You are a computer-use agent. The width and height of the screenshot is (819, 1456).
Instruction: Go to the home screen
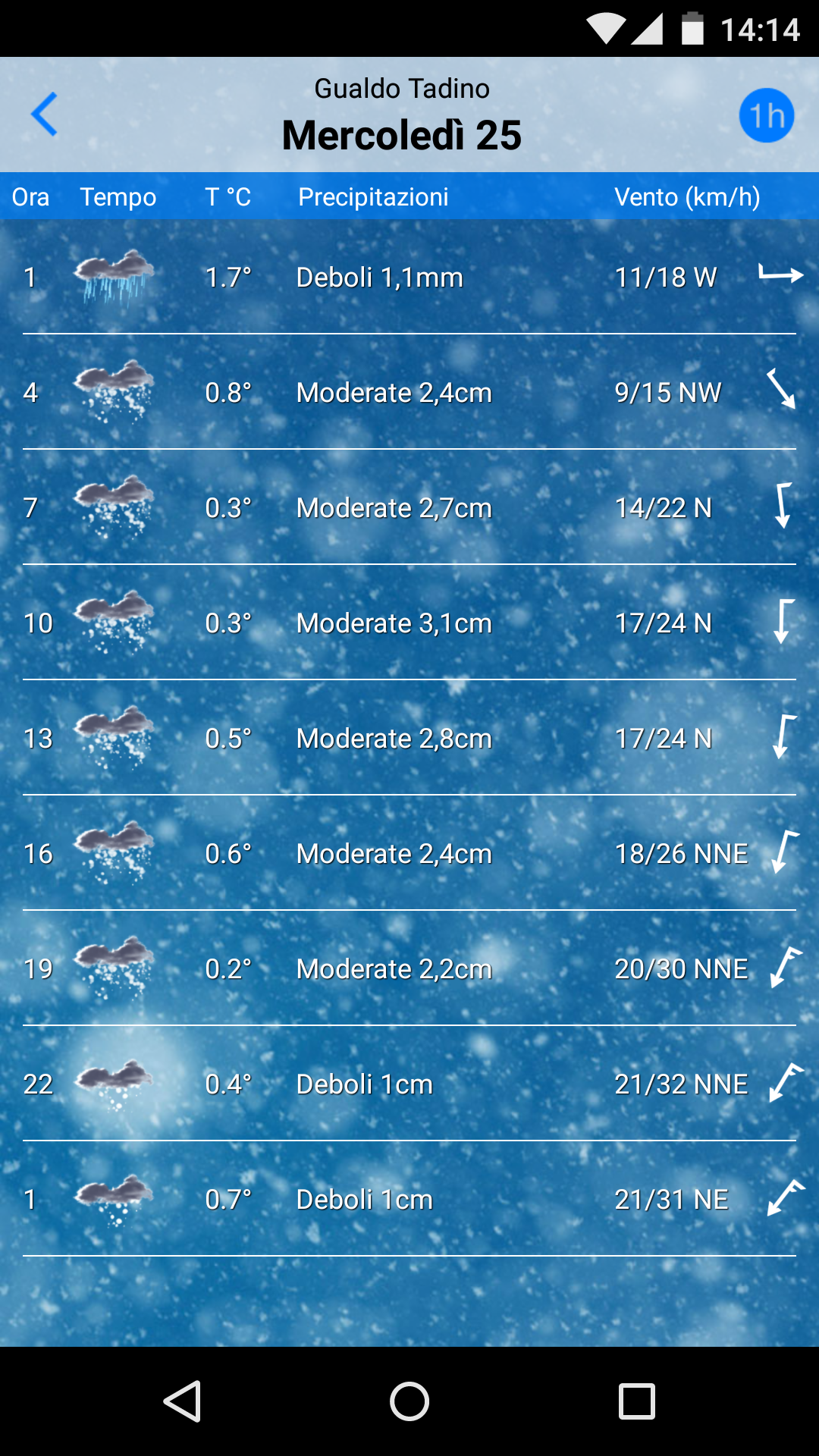tap(409, 1401)
